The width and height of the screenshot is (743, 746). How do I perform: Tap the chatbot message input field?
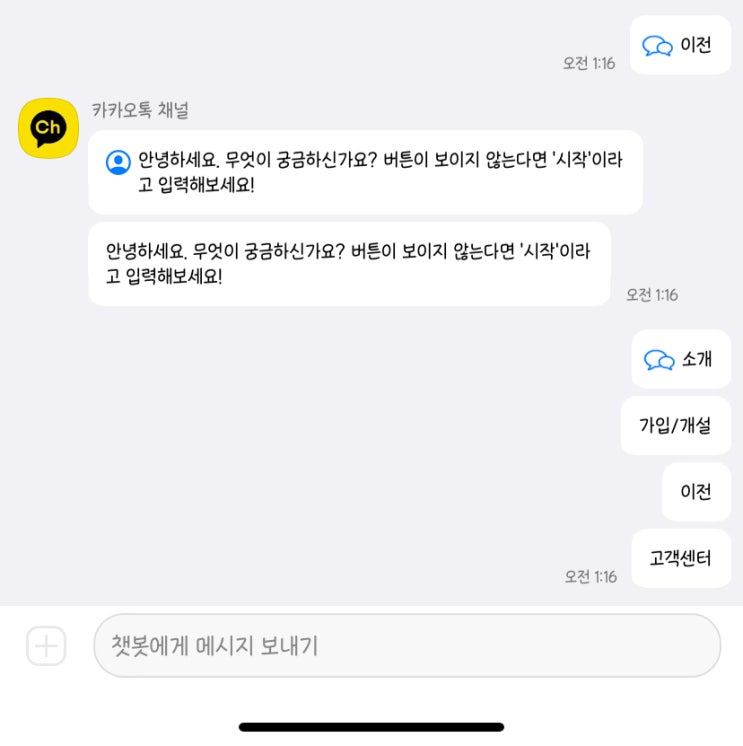[x=406, y=646]
